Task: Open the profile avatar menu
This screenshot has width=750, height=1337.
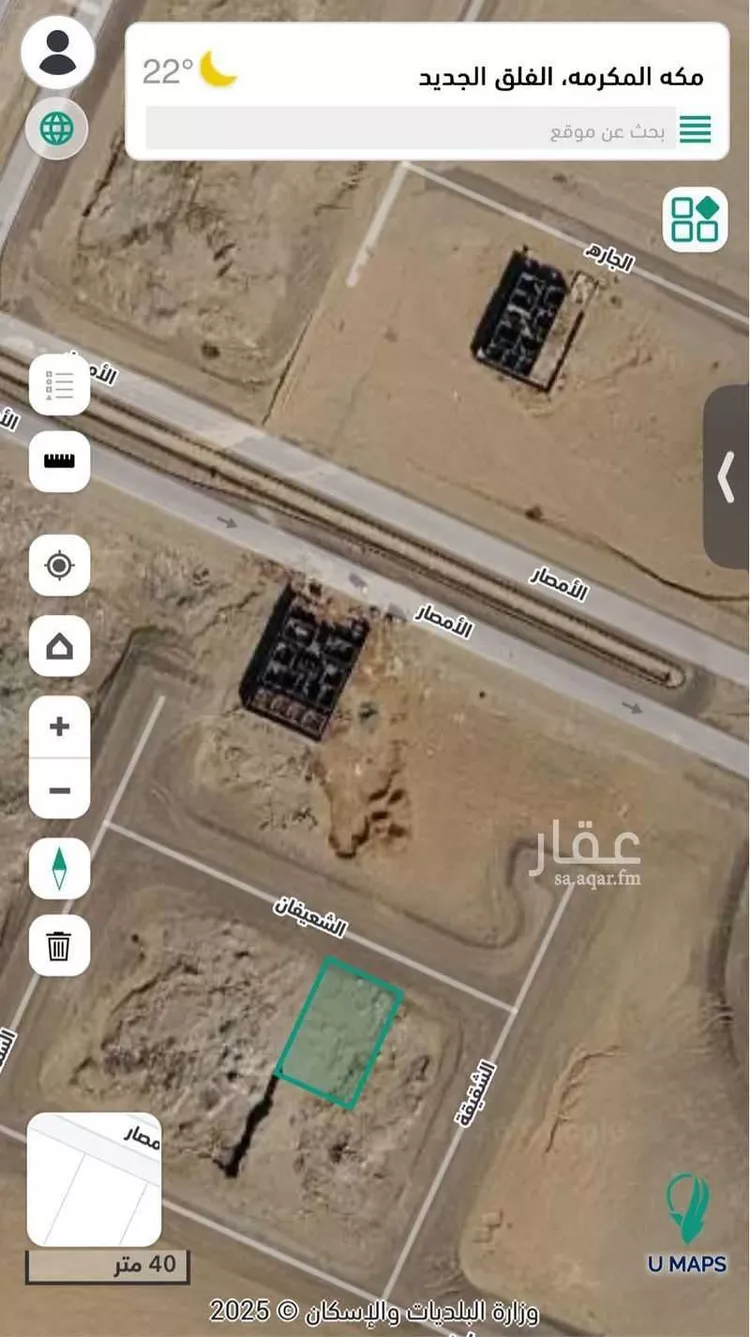Action: (56, 52)
